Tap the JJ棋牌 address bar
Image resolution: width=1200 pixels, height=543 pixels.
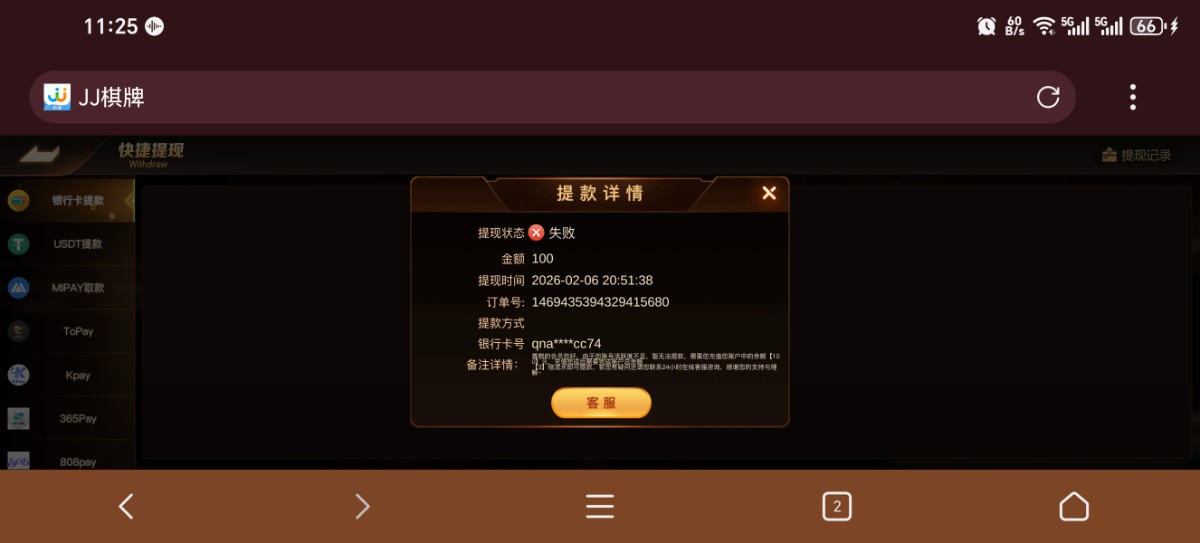point(540,97)
